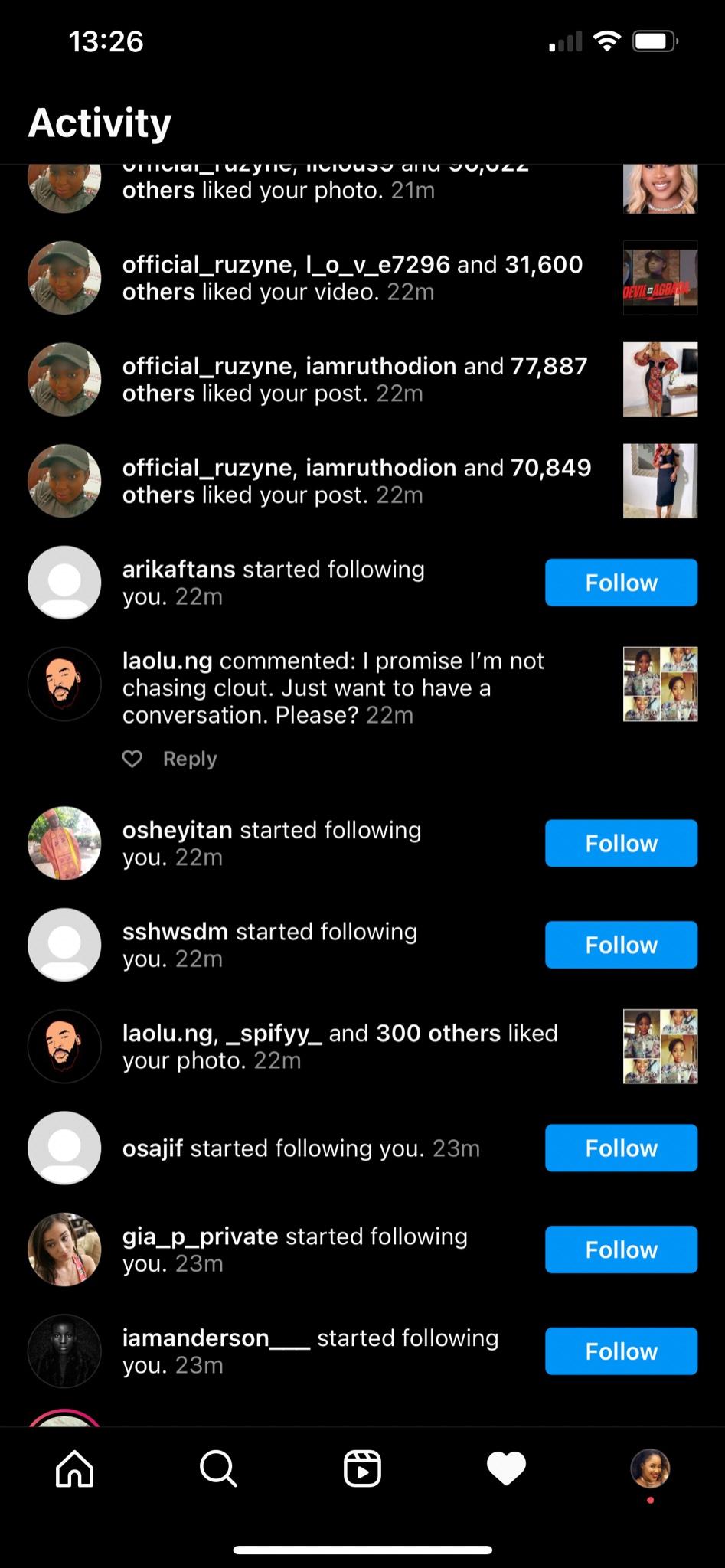This screenshot has width=725, height=1568.
Task: View osheyitan's profile picture
Action: [64, 843]
